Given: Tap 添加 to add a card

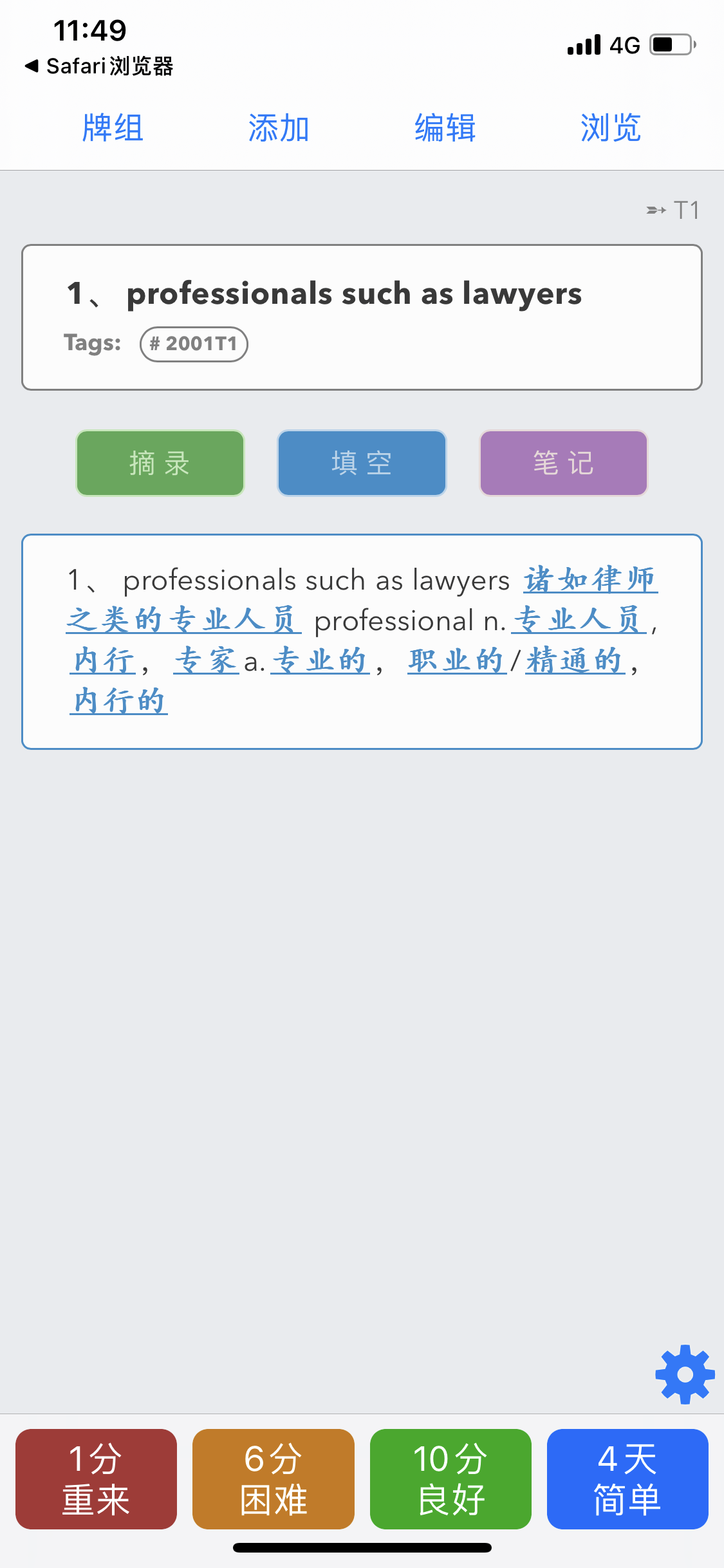Looking at the screenshot, I should pos(279,127).
